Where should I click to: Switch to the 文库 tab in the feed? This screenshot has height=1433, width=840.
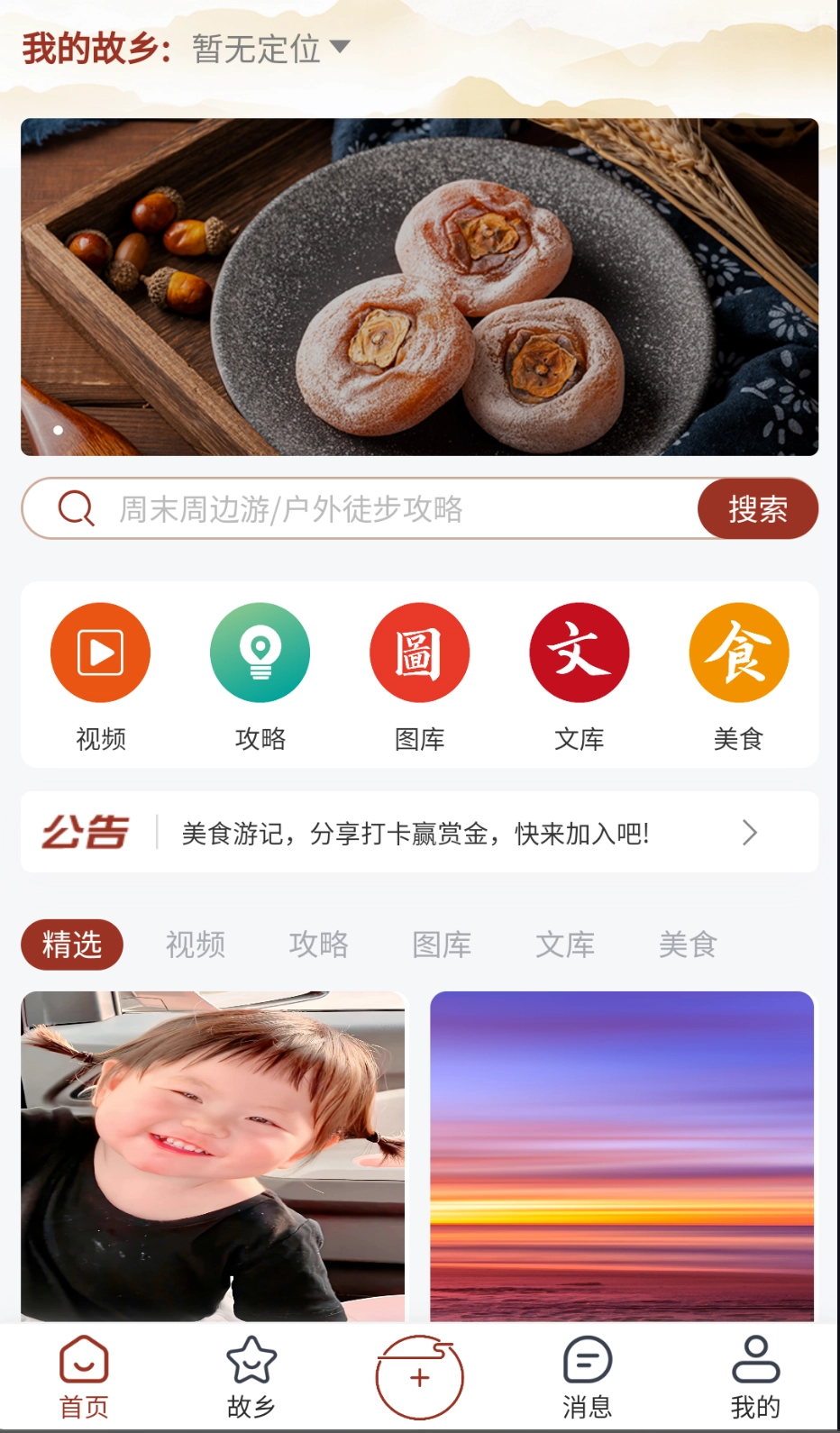click(x=565, y=945)
